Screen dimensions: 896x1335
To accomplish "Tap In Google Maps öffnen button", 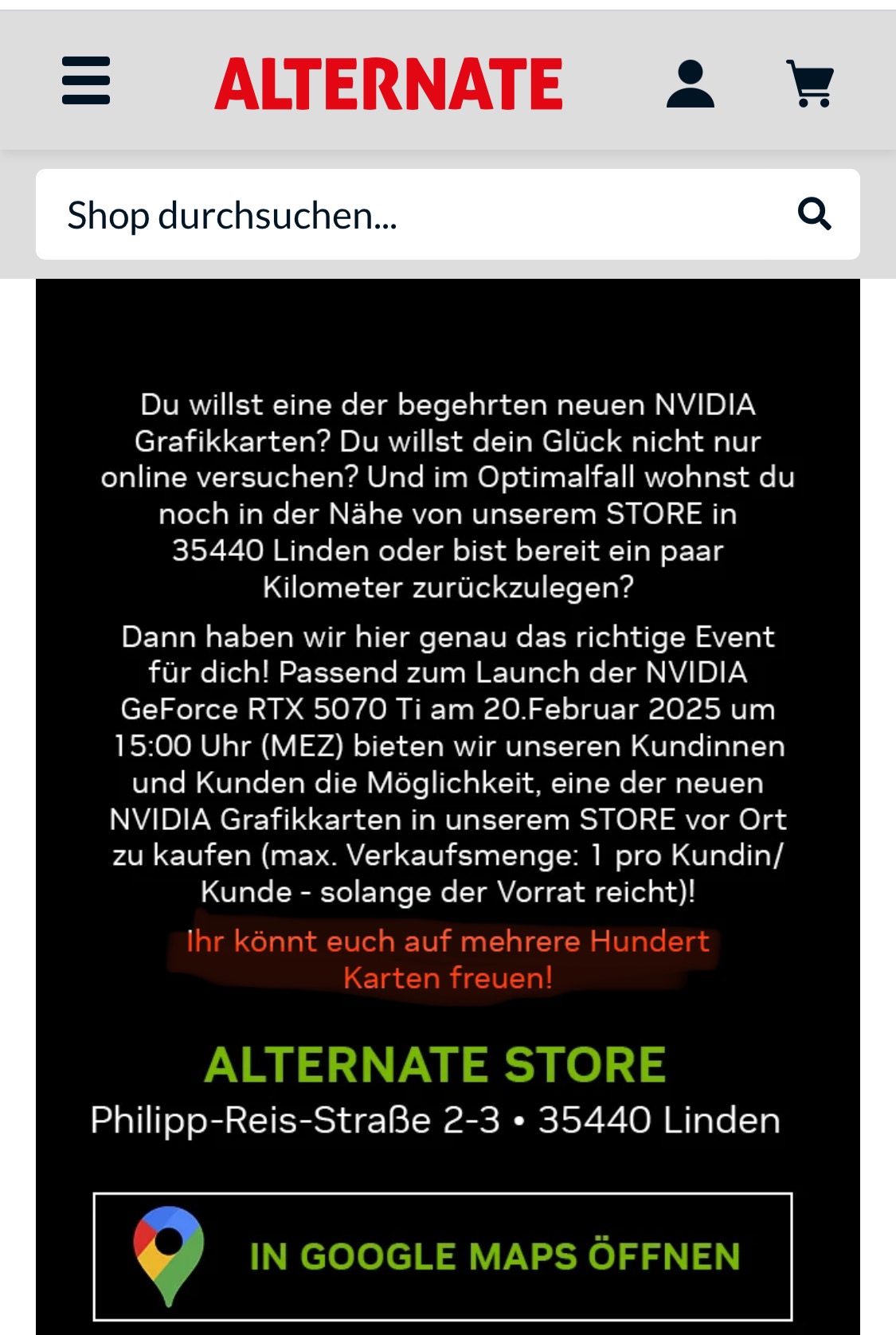I will click(443, 1256).
